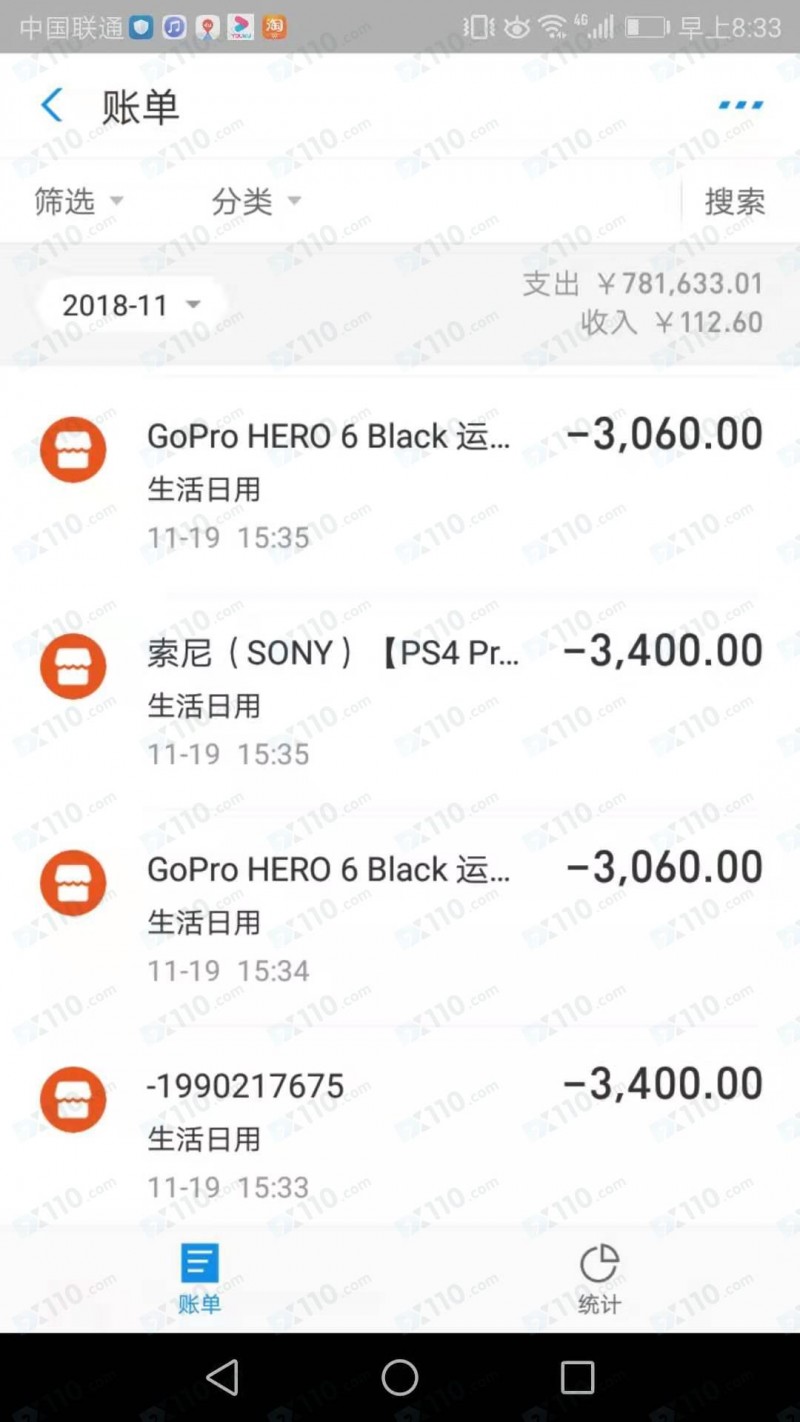Open the more options menu via the three dots
Screen dimensions: 800x1422
coord(739,103)
